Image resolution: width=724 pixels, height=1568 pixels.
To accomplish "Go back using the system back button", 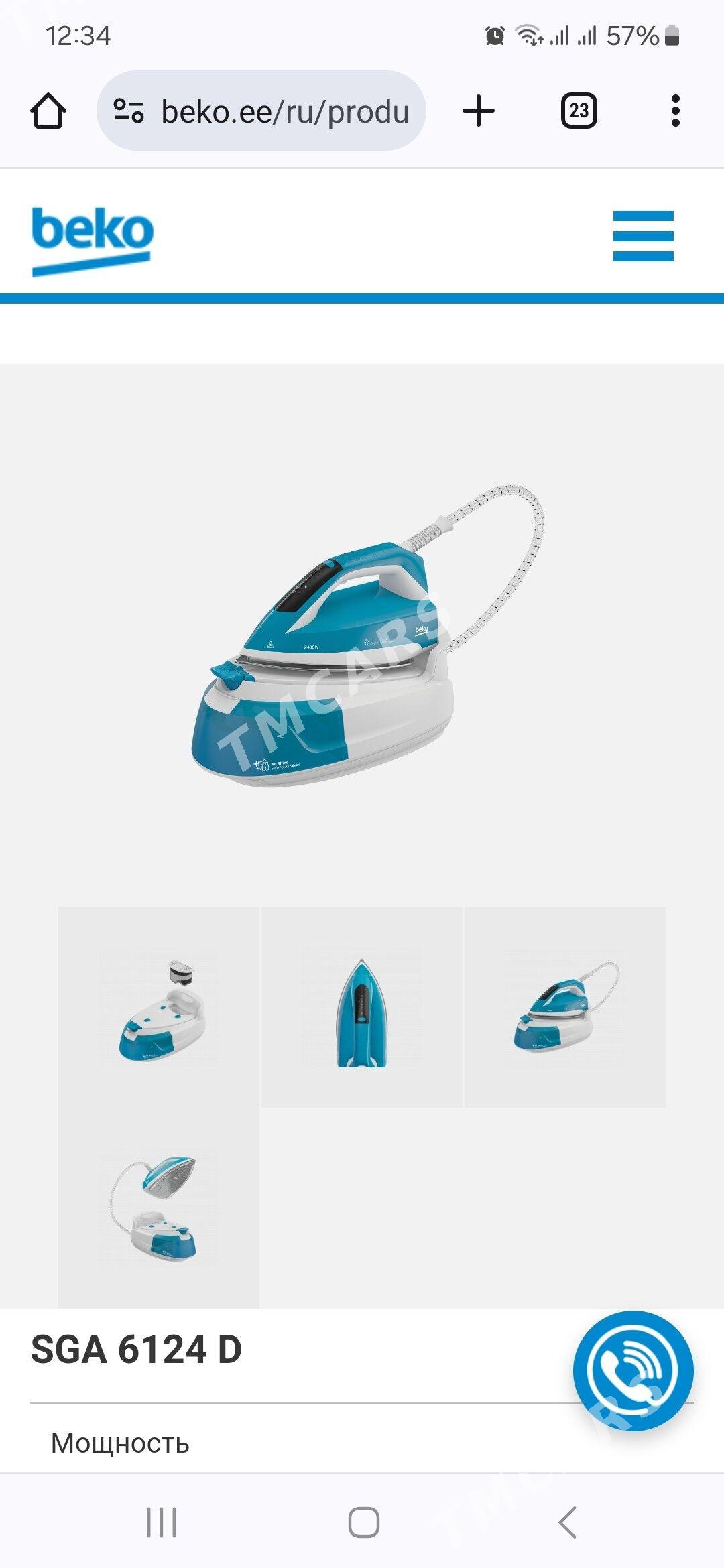I will (x=567, y=1522).
